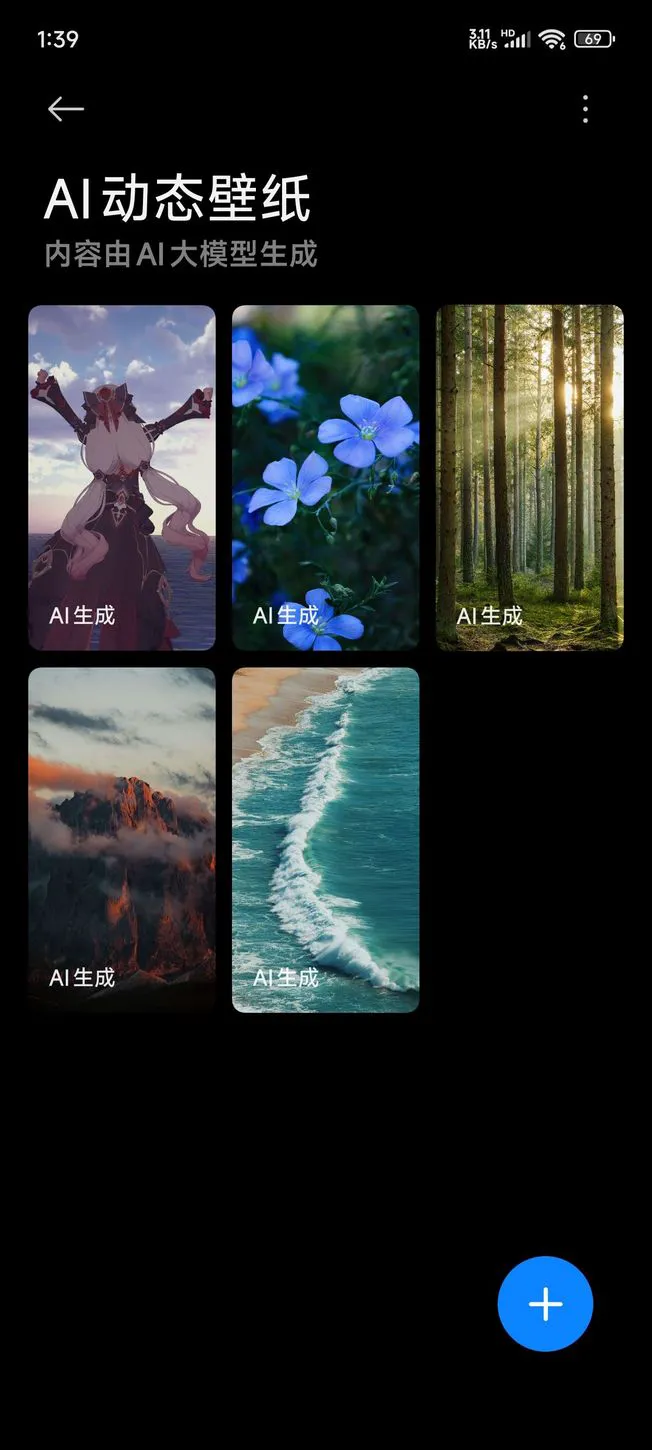The height and width of the screenshot is (1450, 652).
Task: Choose the ocean waves wallpaper
Action: (325, 839)
